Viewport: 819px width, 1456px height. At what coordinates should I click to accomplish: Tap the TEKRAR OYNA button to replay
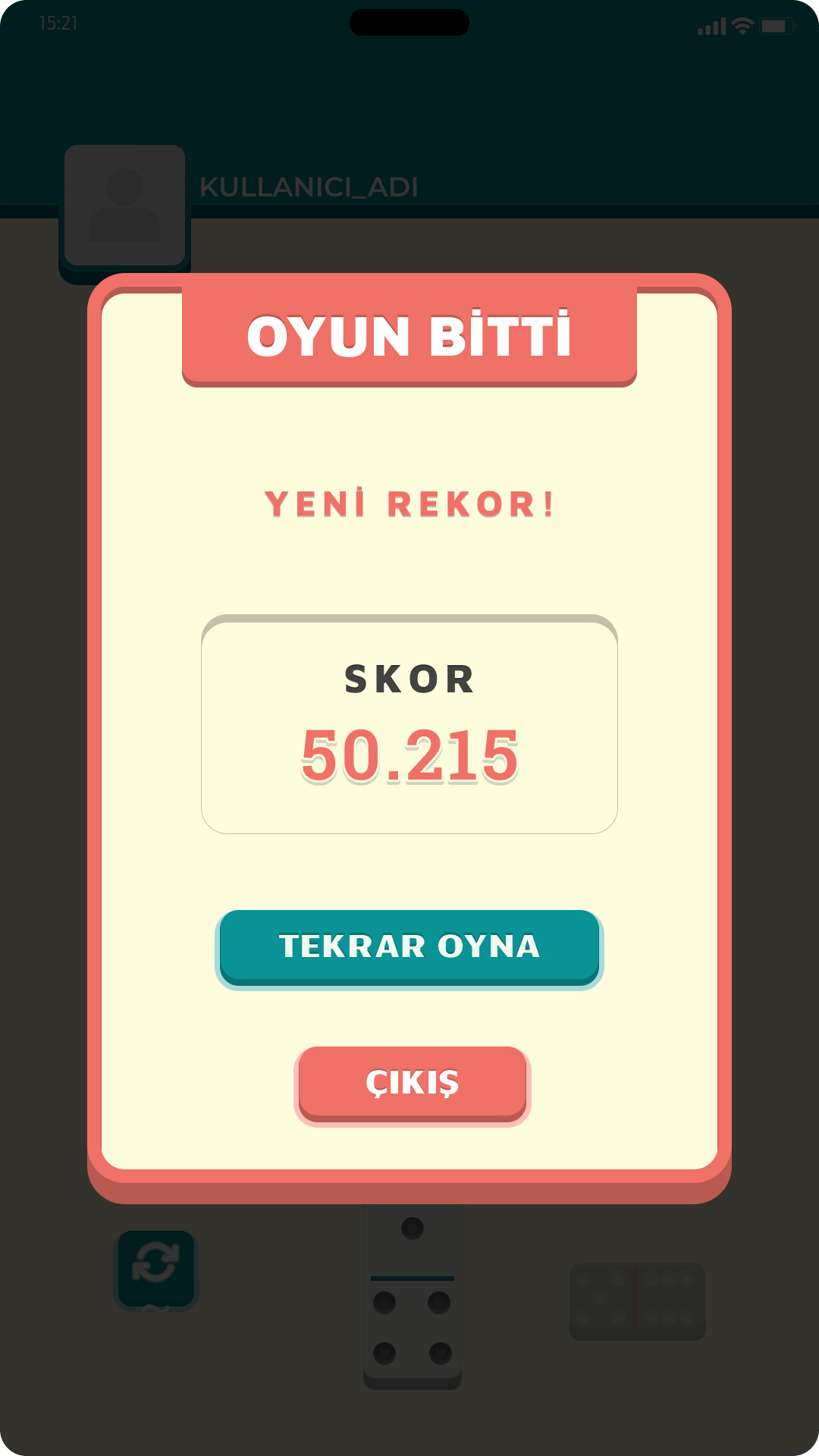(409, 946)
